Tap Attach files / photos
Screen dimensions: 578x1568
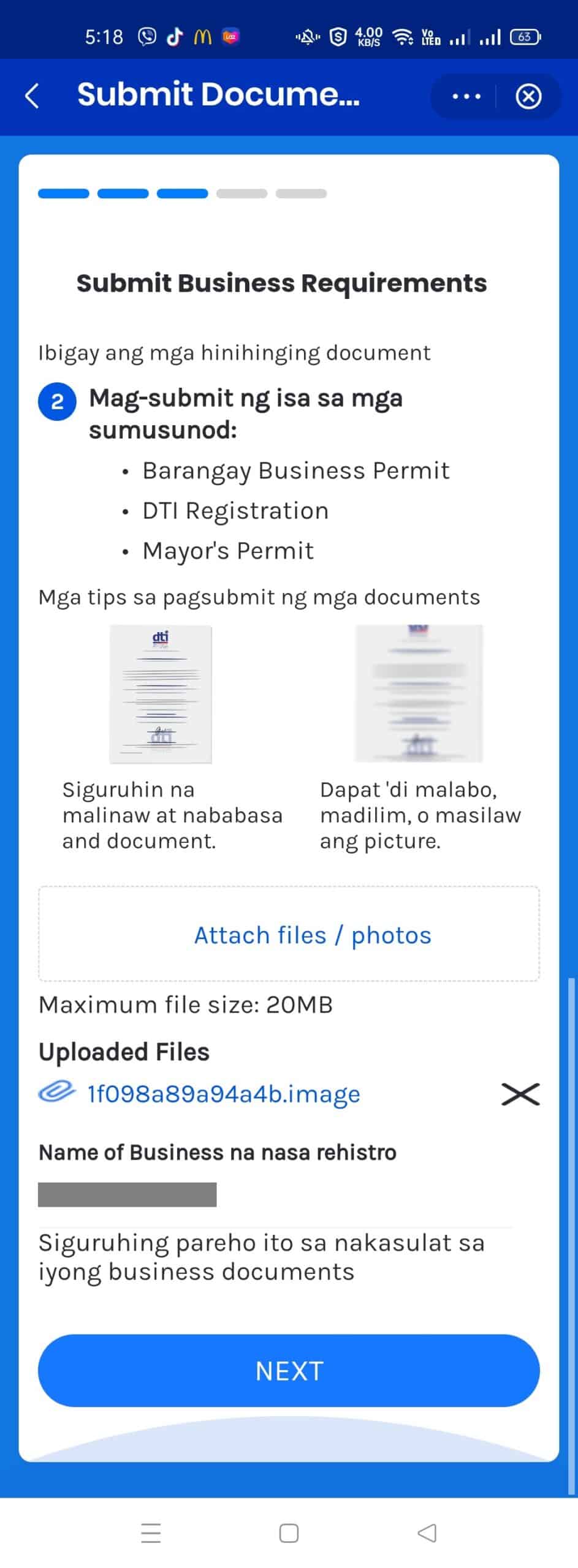point(311,935)
